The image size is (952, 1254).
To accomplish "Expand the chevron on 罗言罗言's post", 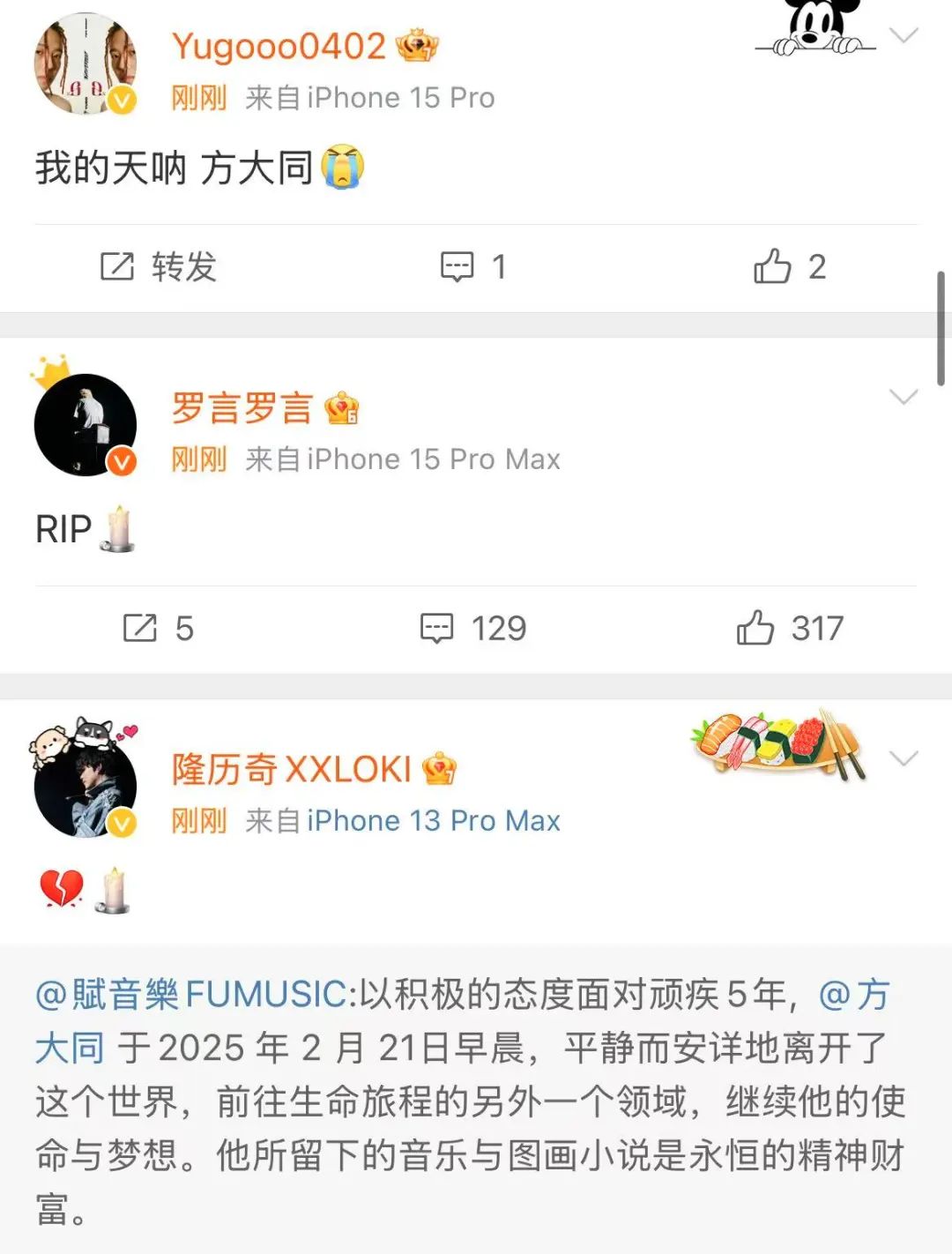I will [904, 397].
